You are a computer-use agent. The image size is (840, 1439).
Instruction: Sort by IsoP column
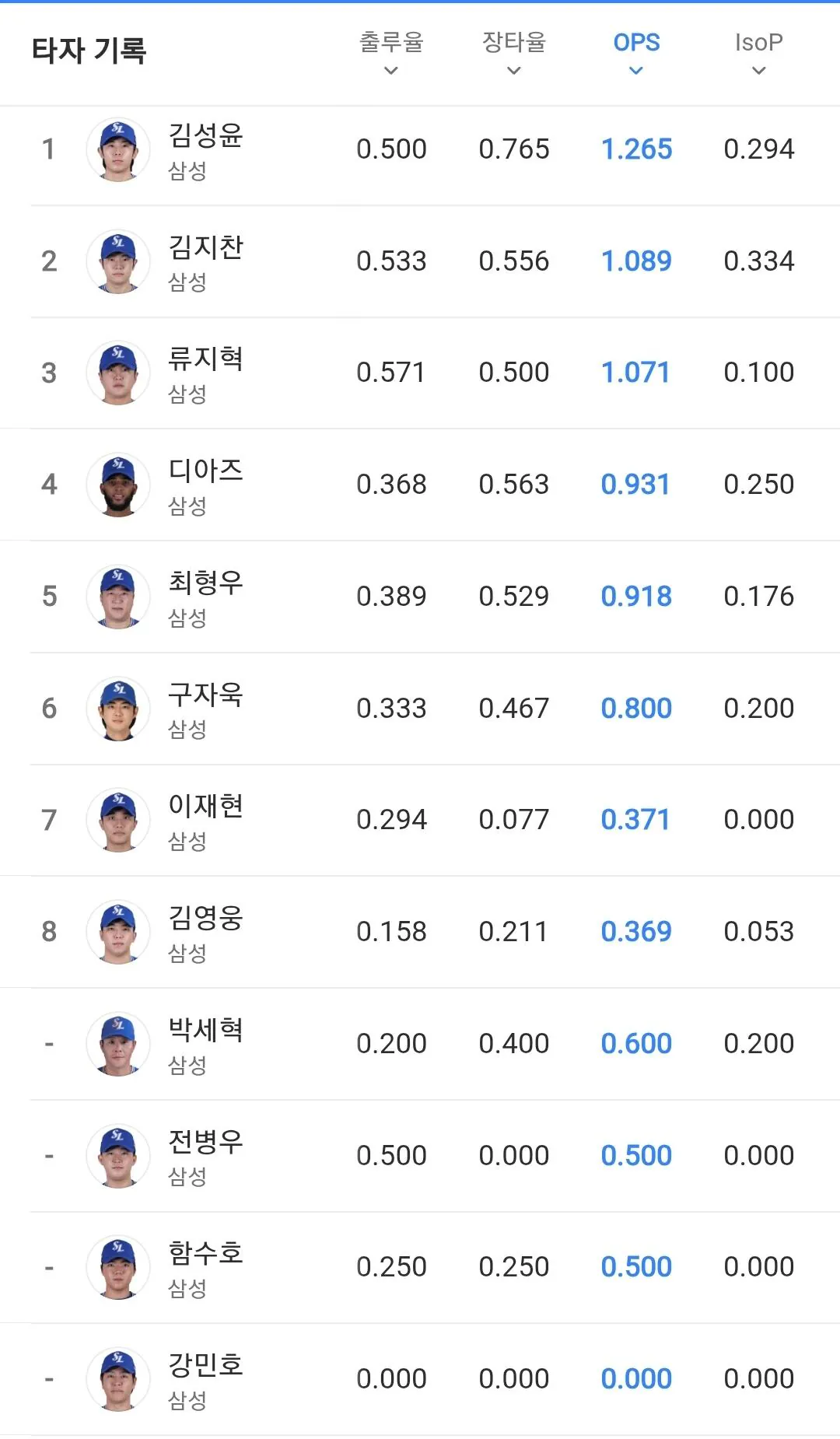point(759,53)
